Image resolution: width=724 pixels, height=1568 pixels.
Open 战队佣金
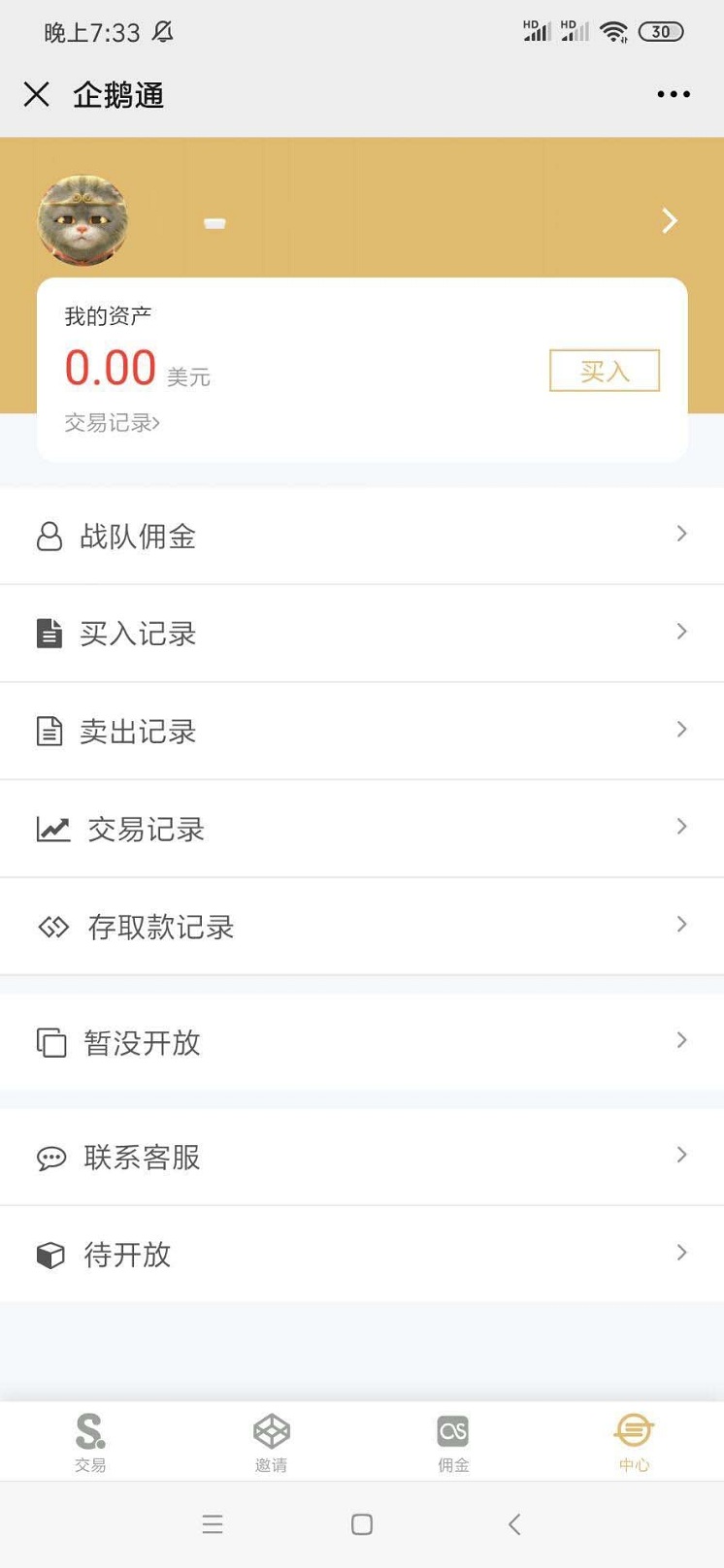coord(361,536)
